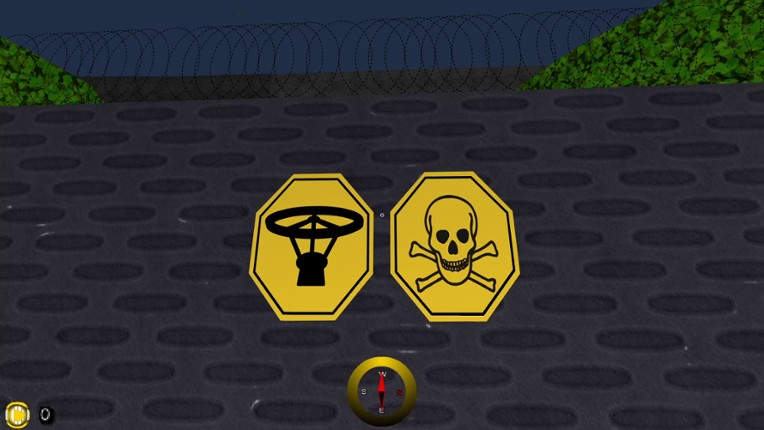Tap the valve handwheel warning sign
Screen dimensions: 764x430
(x=311, y=246)
